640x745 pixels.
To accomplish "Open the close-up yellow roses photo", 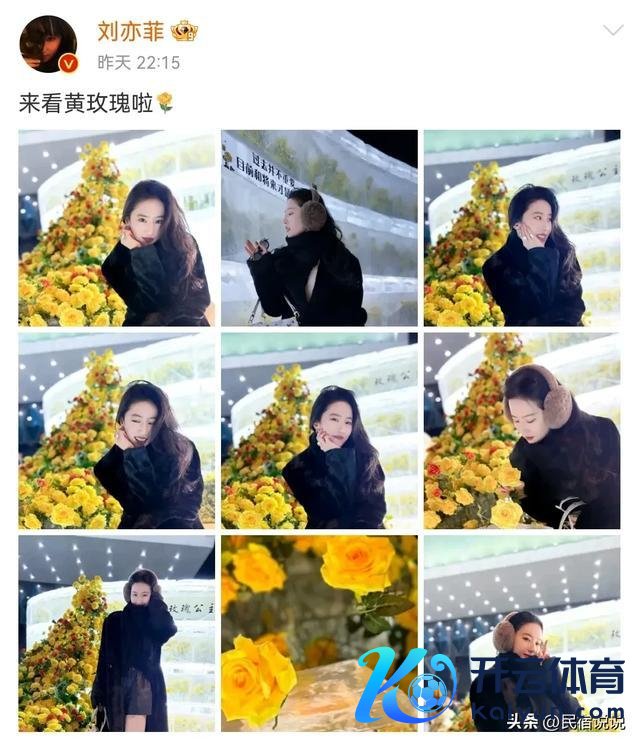I will pos(319,633).
